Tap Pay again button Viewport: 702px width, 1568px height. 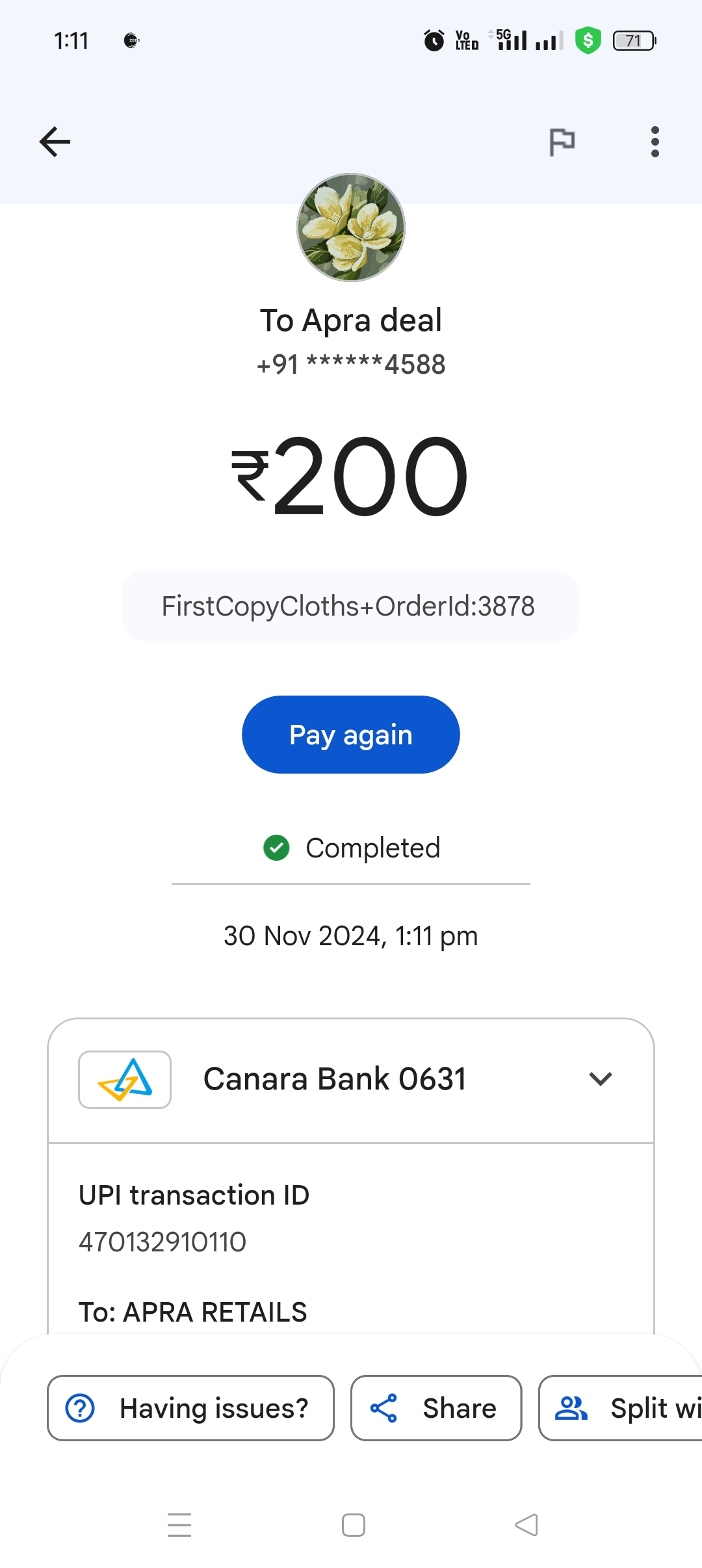(x=351, y=735)
